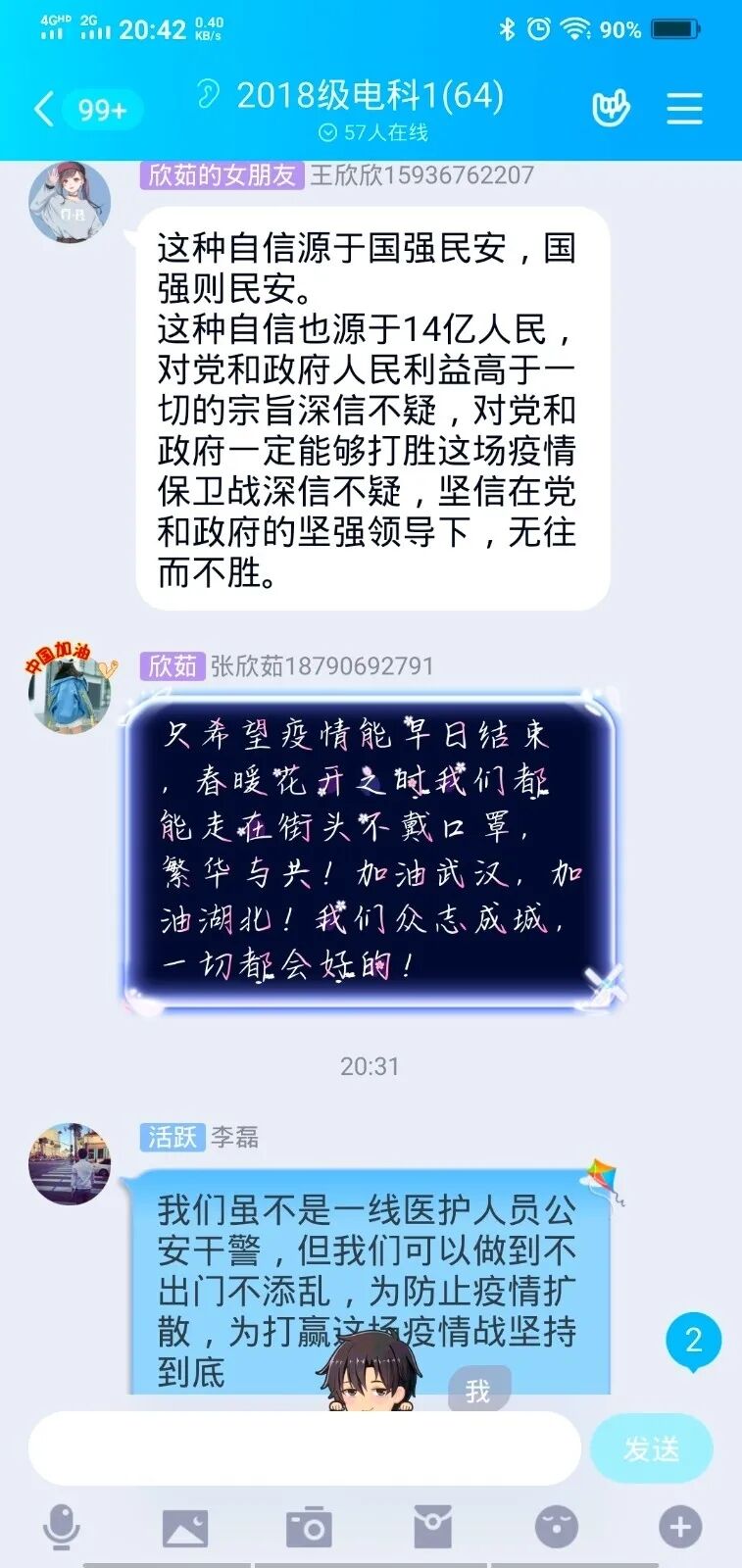Jump to the 2 new unread messages
The image size is (742, 1568).
coord(693,1340)
